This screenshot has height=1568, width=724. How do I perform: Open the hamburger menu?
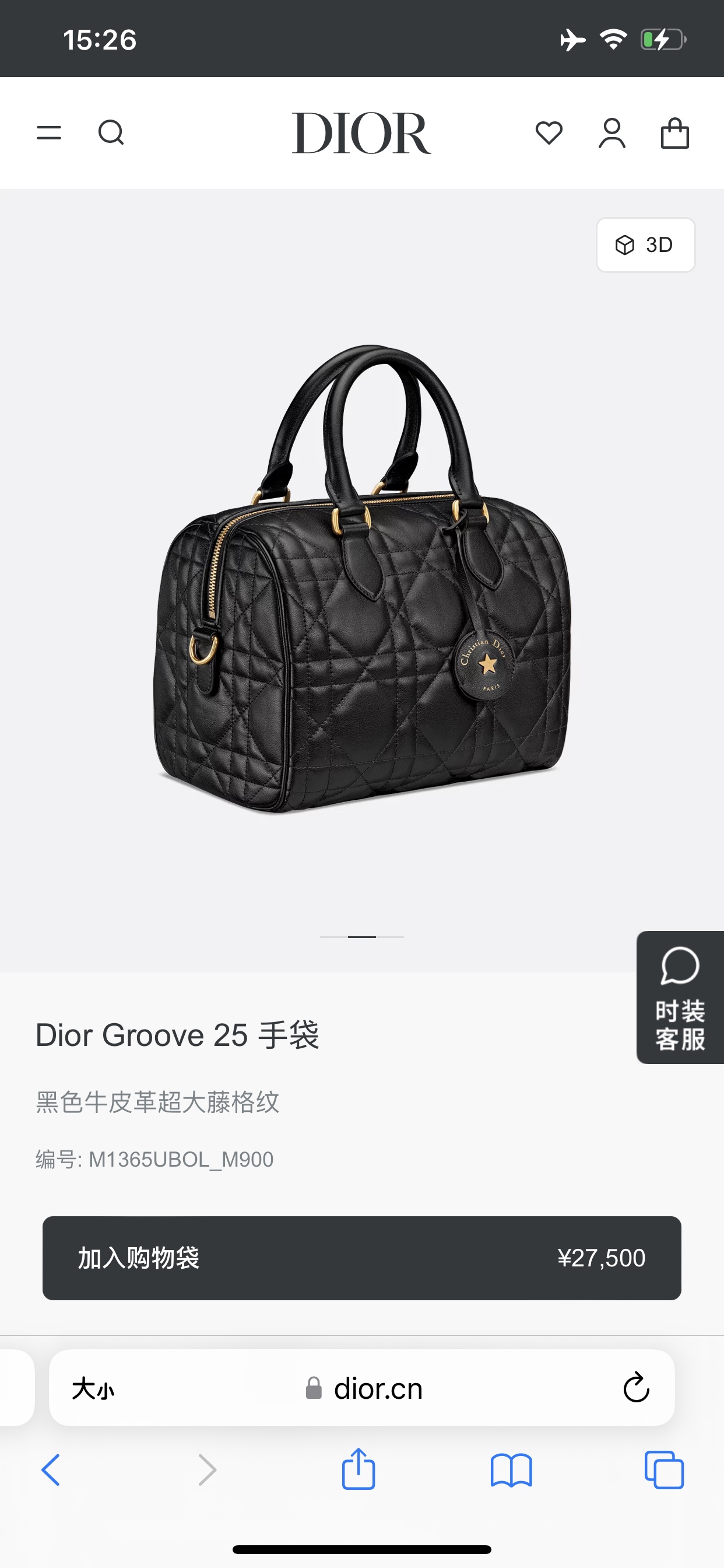click(x=48, y=132)
